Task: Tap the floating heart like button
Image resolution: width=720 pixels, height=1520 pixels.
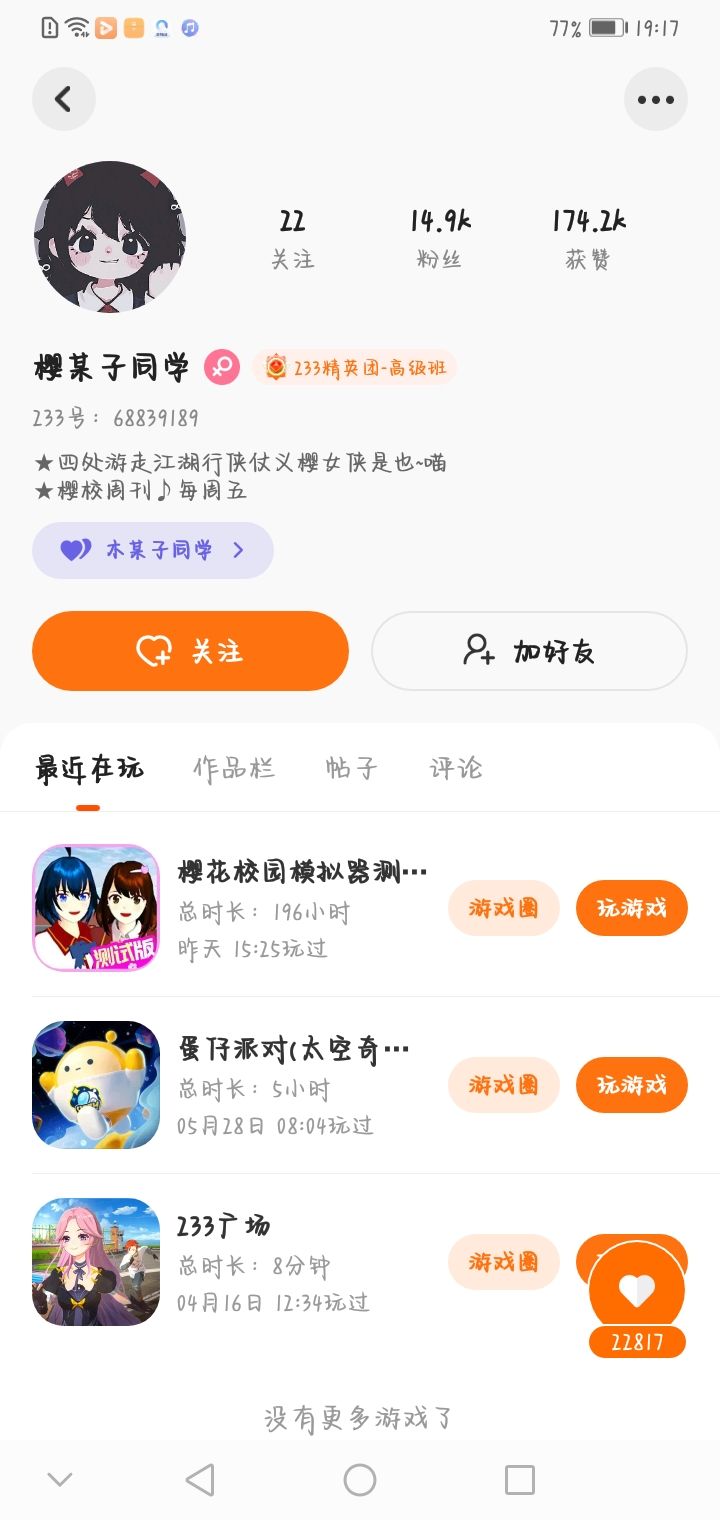Action: pyautogui.click(x=637, y=1291)
